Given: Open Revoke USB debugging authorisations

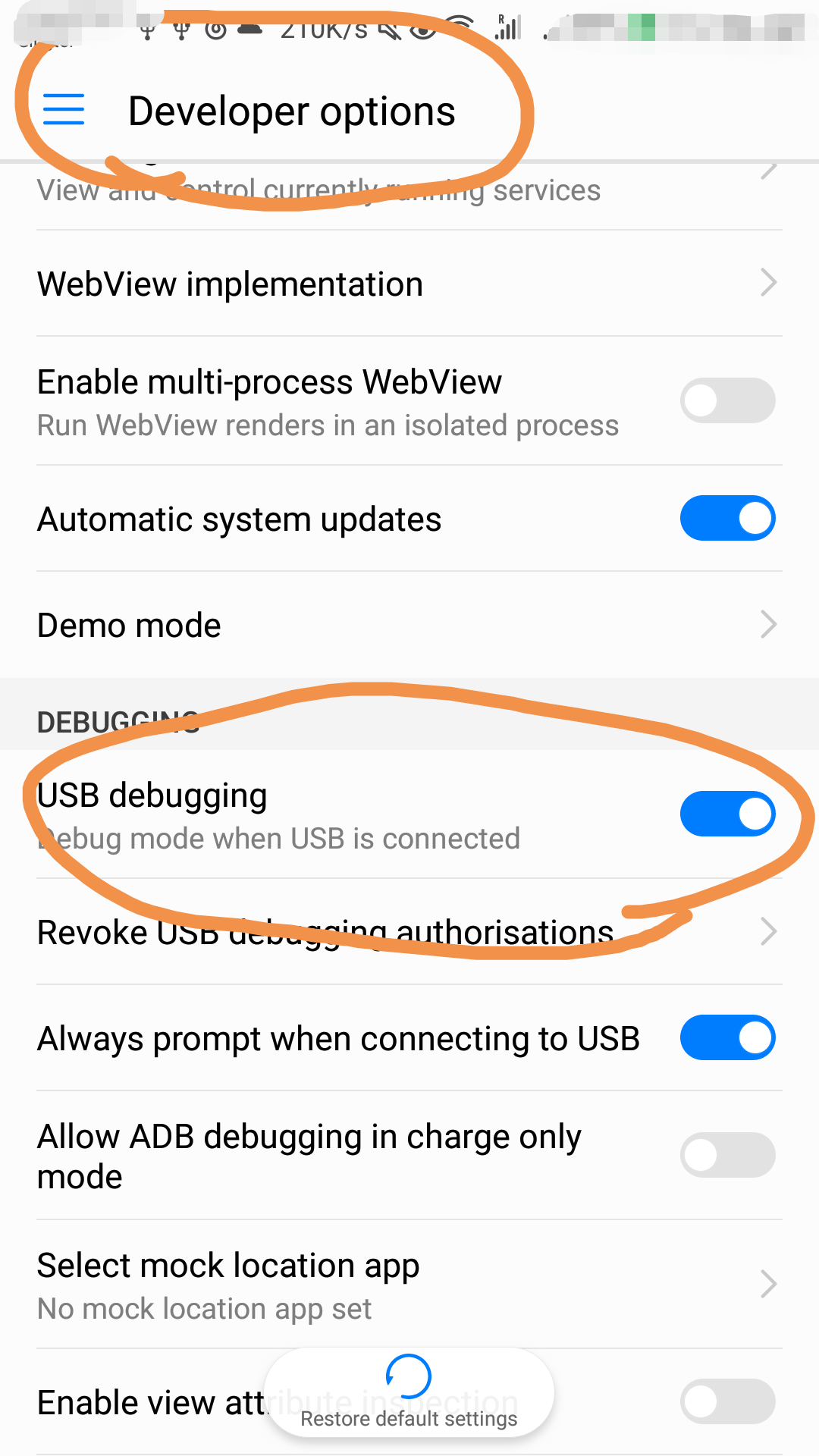Looking at the screenshot, I should pos(409,932).
